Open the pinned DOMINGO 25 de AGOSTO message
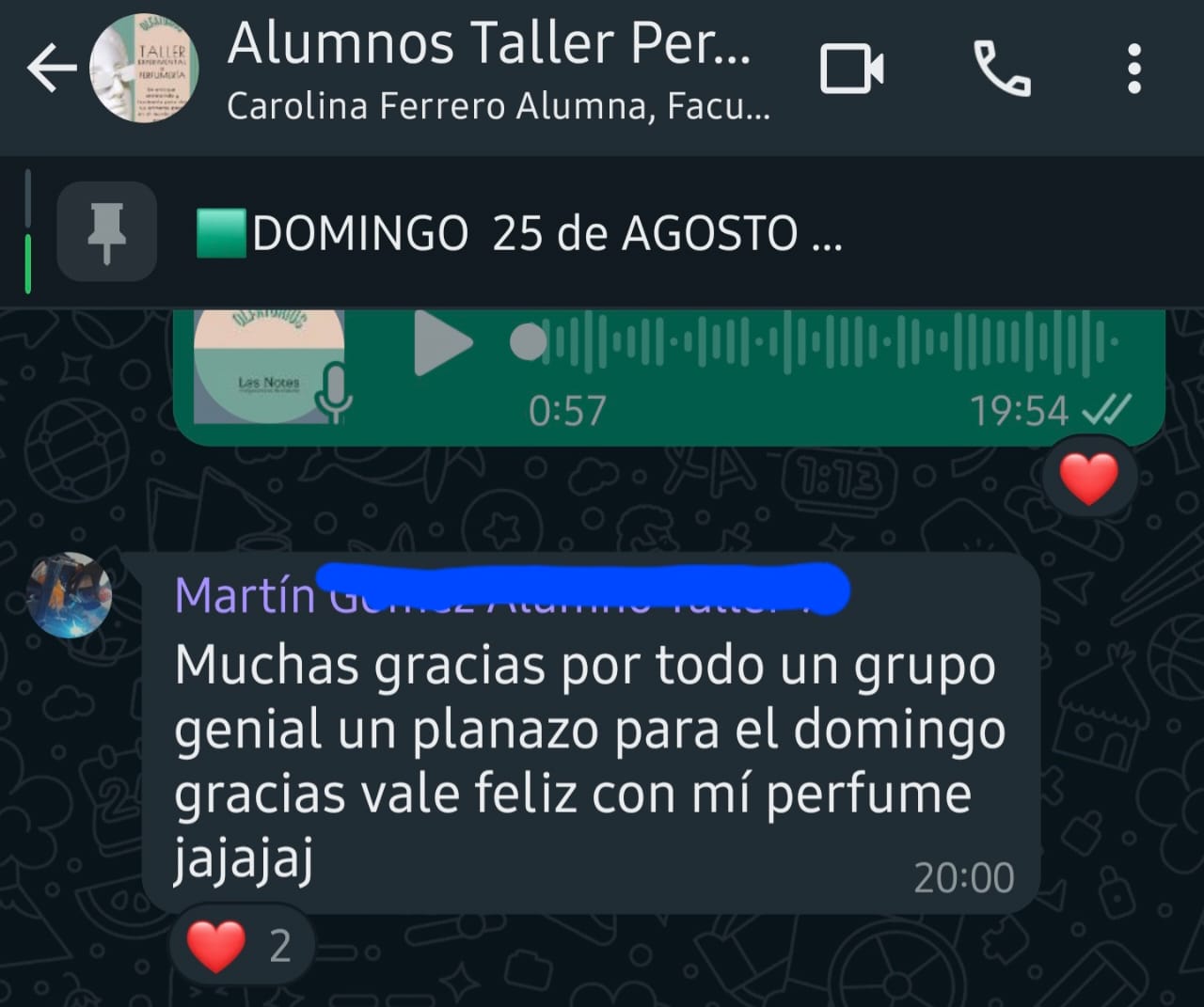 click(546, 233)
